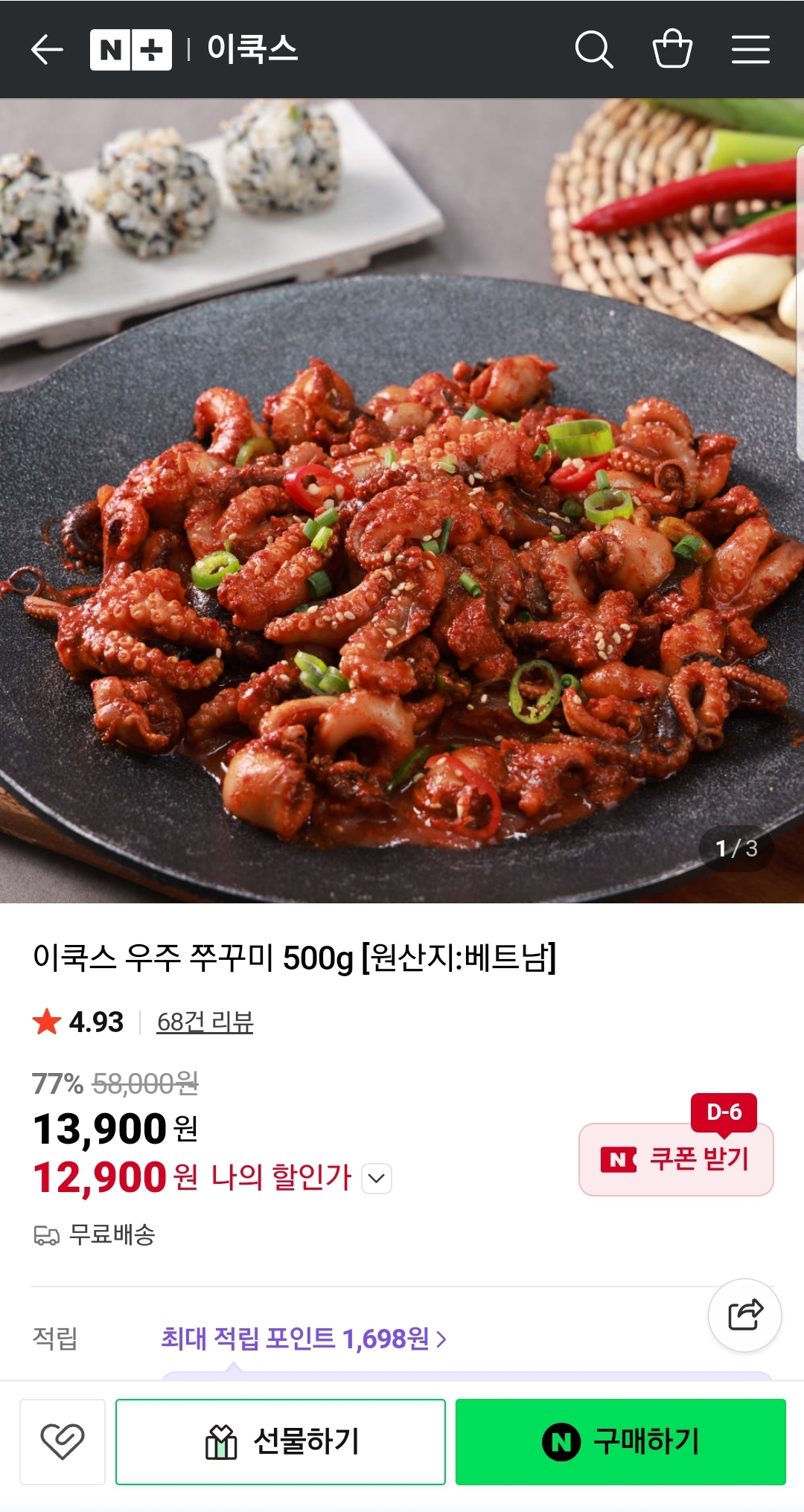This screenshot has width=804, height=1512.
Task: Expand the 나의 할인가 details
Action: 377,1179
